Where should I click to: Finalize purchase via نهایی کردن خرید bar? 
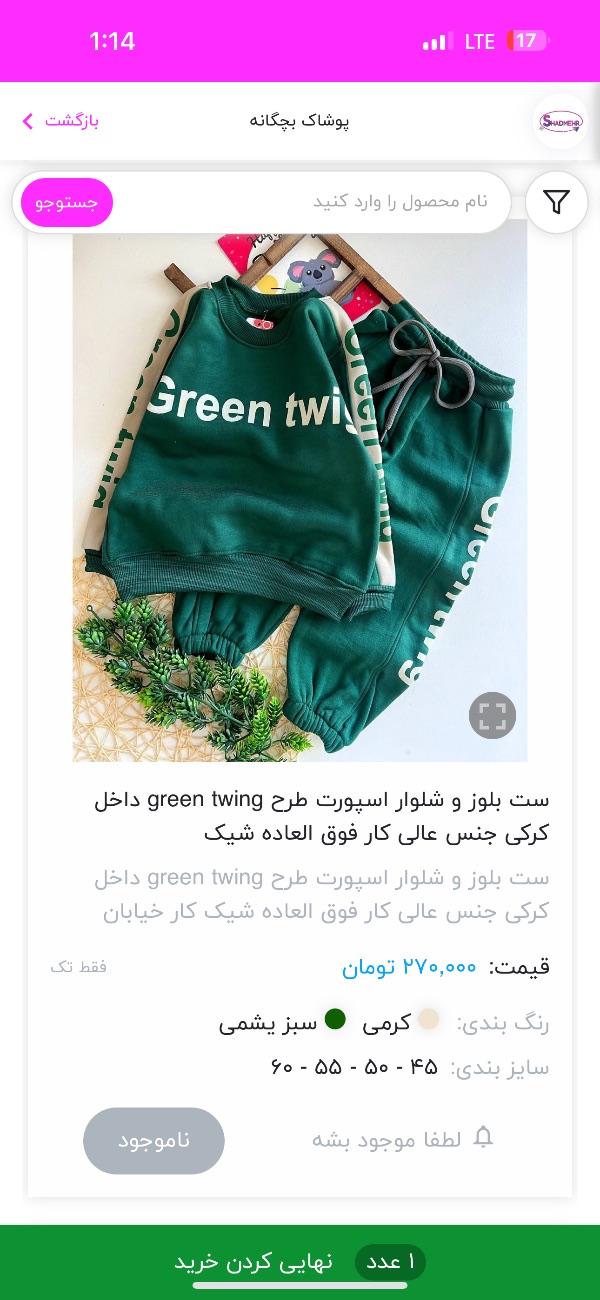pyautogui.click(x=300, y=1262)
